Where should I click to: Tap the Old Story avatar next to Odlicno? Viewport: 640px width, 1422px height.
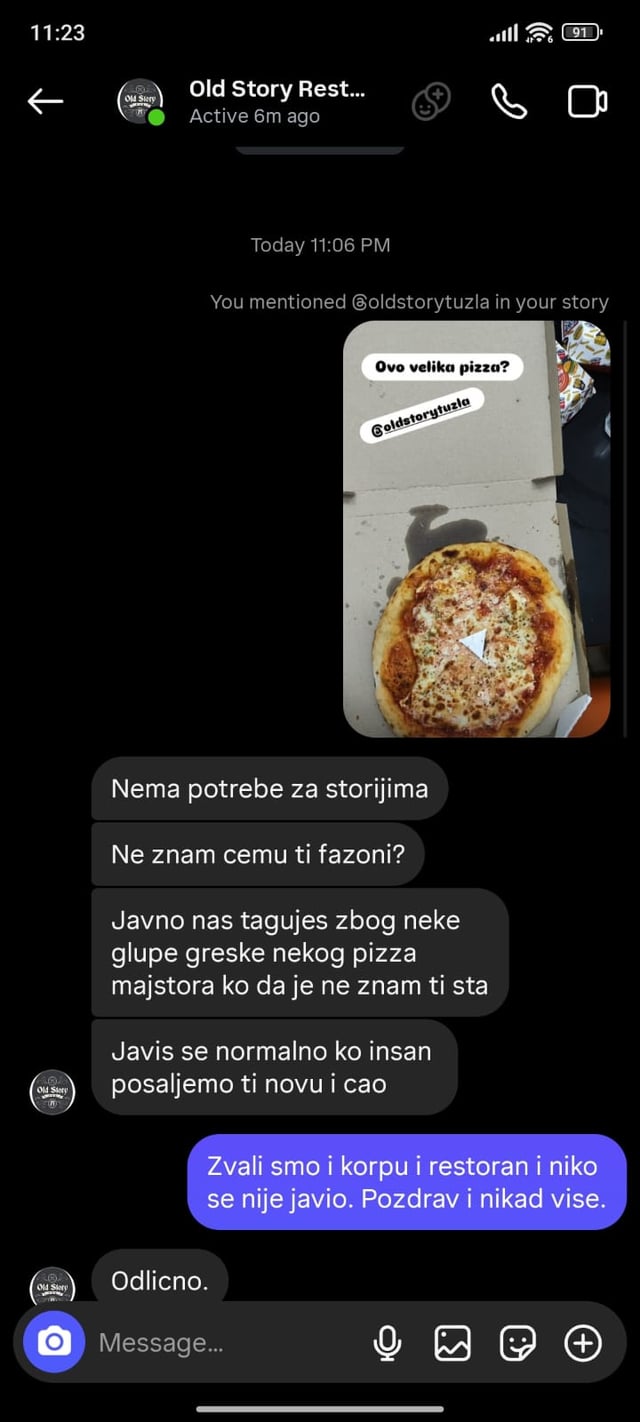coord(52,1285)
